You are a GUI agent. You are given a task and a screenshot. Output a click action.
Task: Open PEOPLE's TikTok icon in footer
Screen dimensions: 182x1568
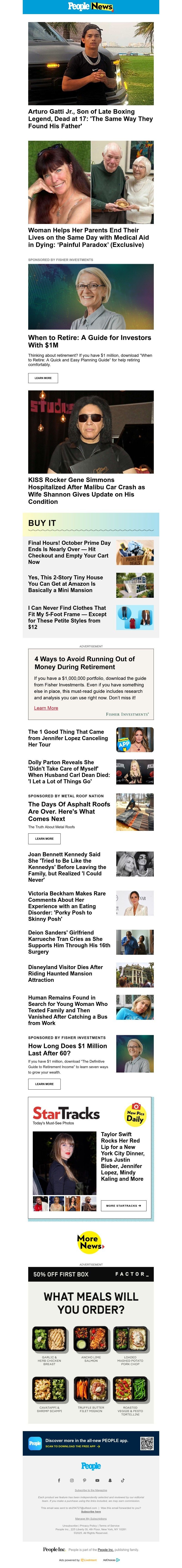pos(122,1481)
